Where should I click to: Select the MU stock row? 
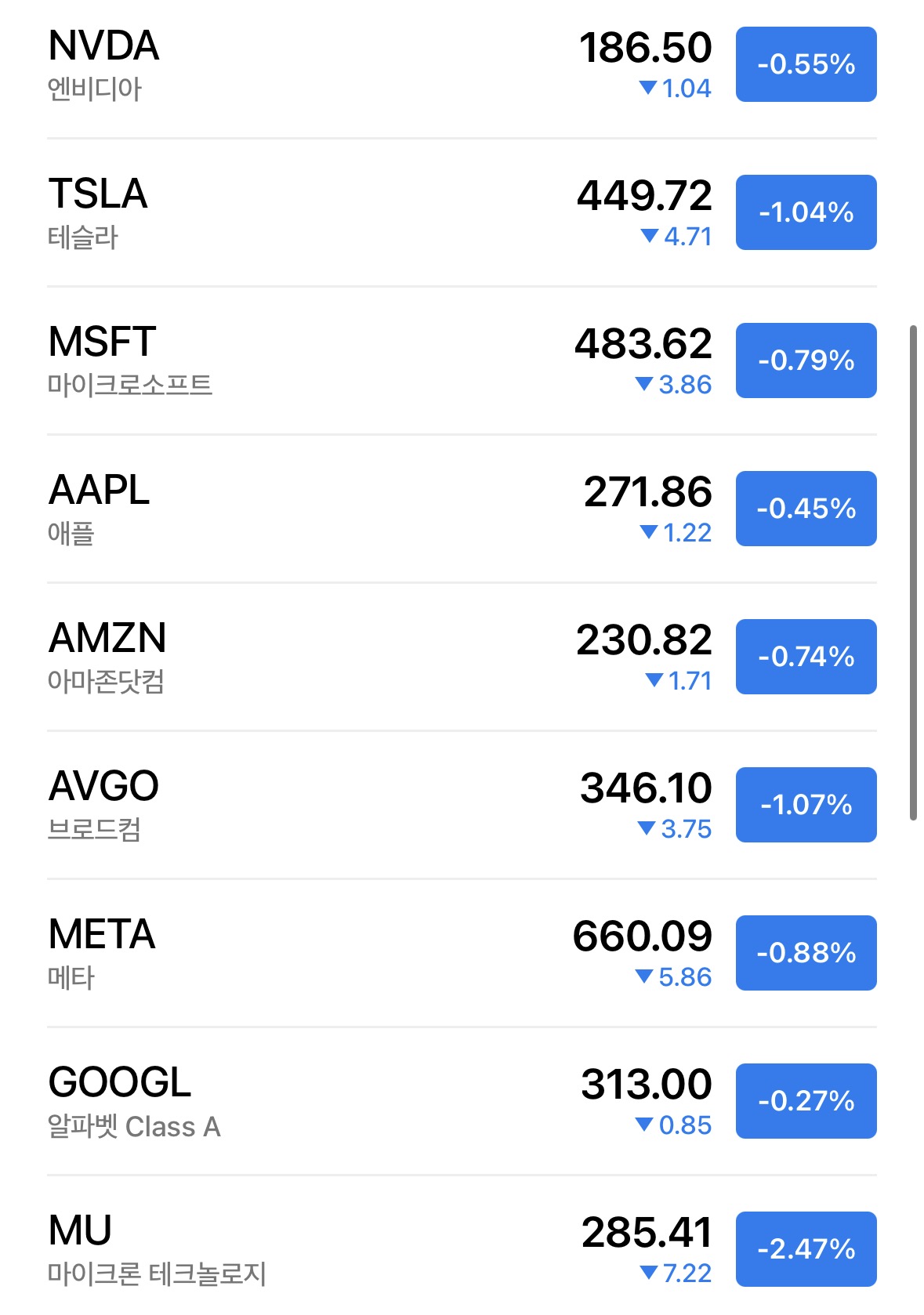(x=313, y=1250)
